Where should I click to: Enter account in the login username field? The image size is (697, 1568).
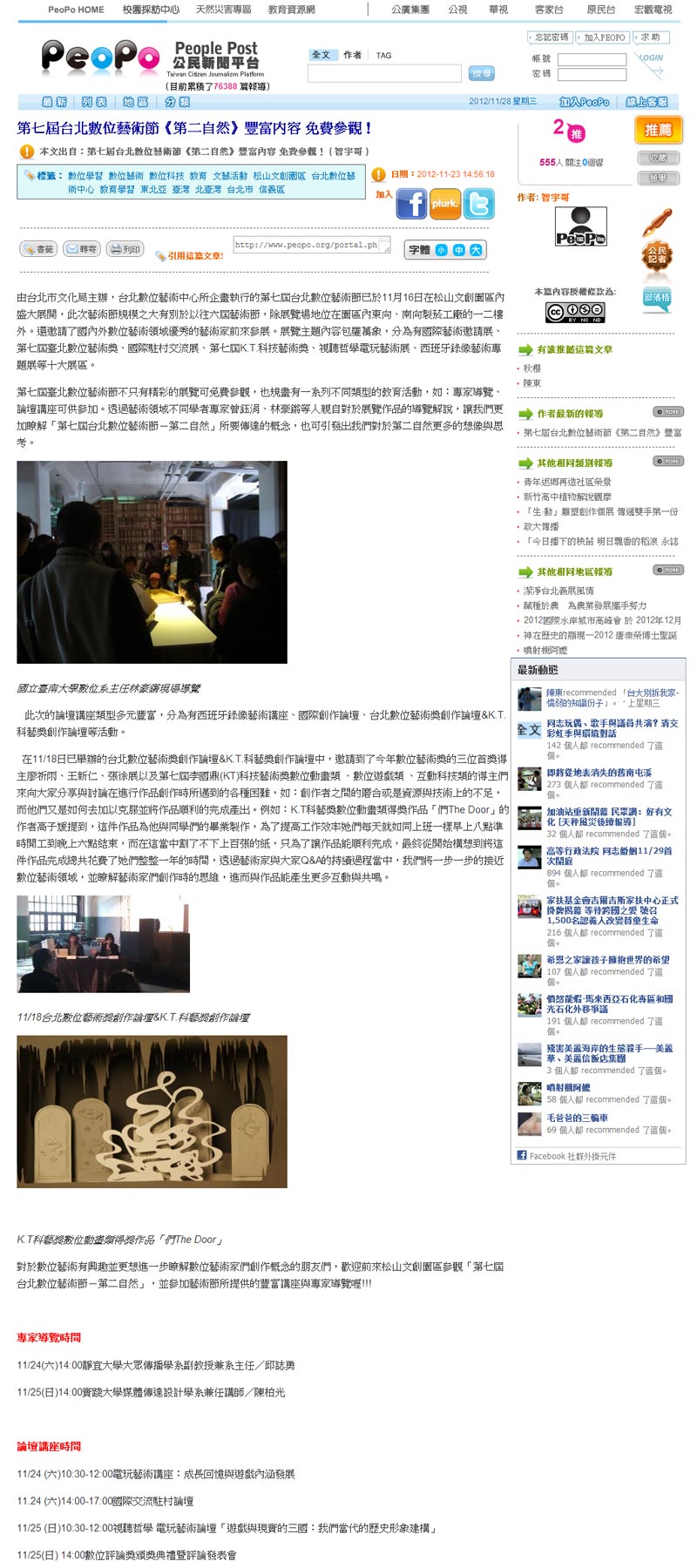(592, 60)
